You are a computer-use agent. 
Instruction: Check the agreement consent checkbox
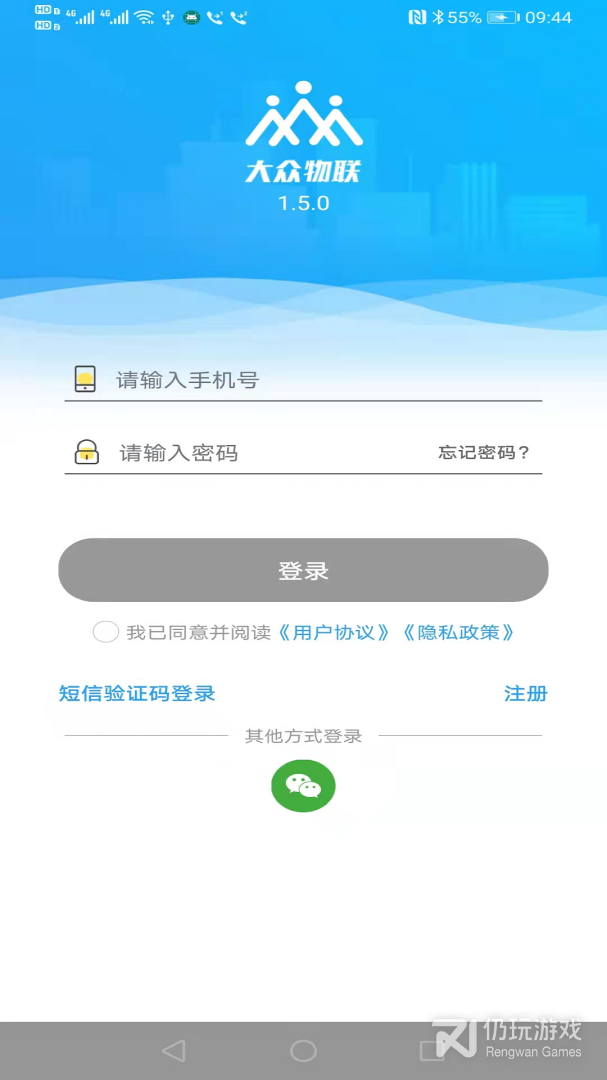coord(106,632)
